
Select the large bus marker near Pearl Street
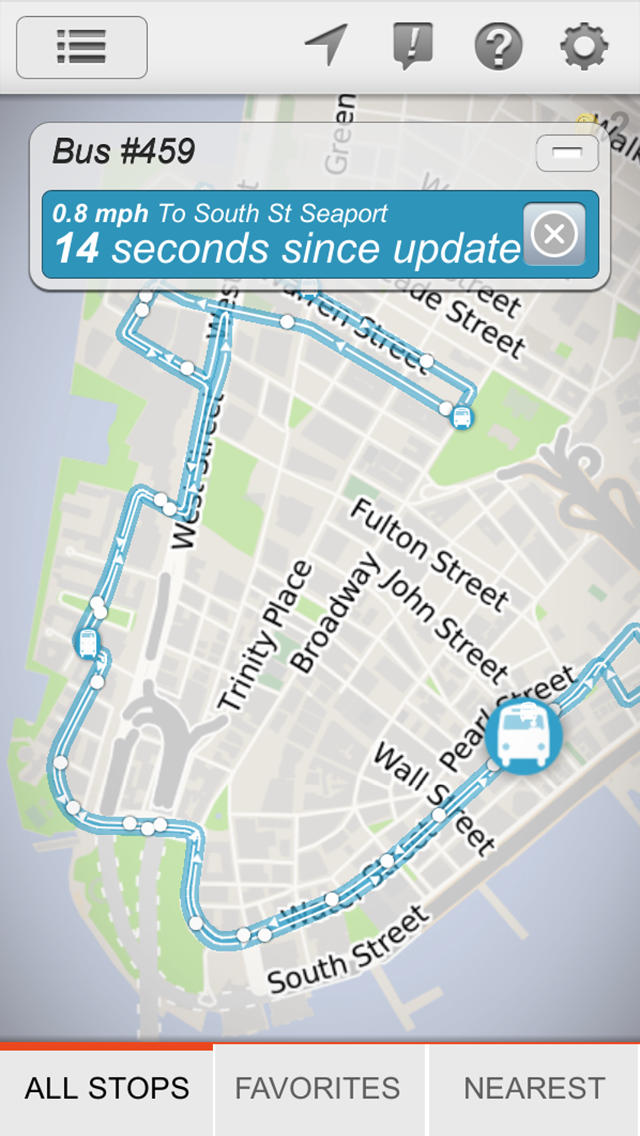pos(523,735)
